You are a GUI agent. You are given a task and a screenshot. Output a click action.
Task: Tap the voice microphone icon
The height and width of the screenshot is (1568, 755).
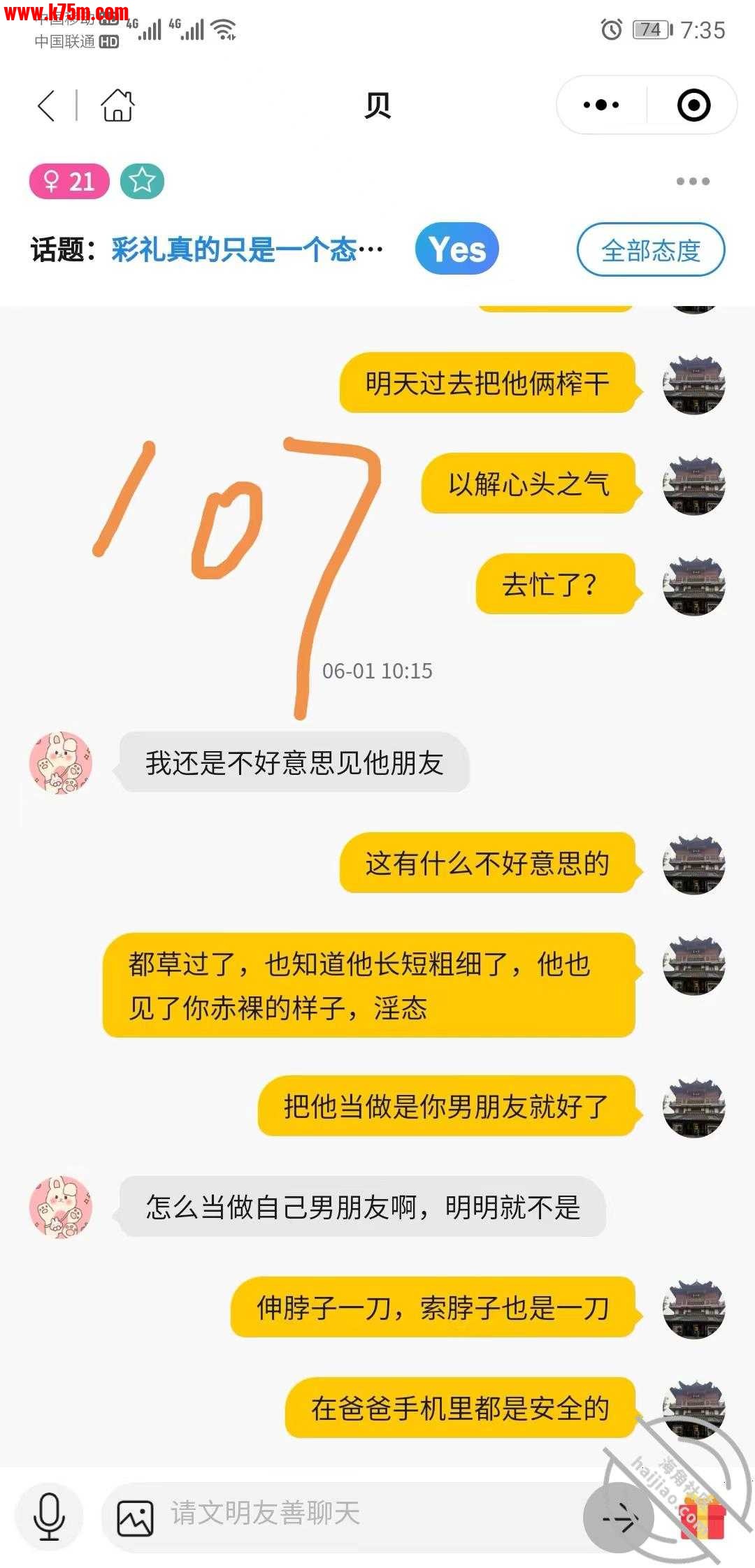click(x=50, y=1517)
